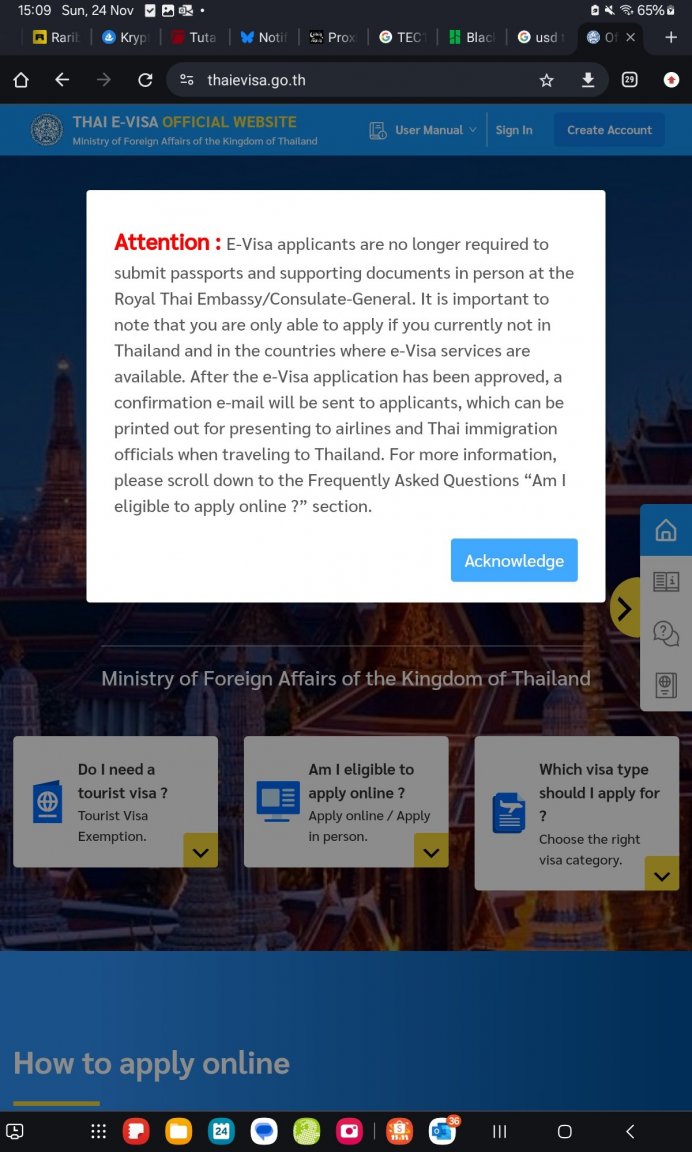Reload the page in the browser

[x=145, y=80]
